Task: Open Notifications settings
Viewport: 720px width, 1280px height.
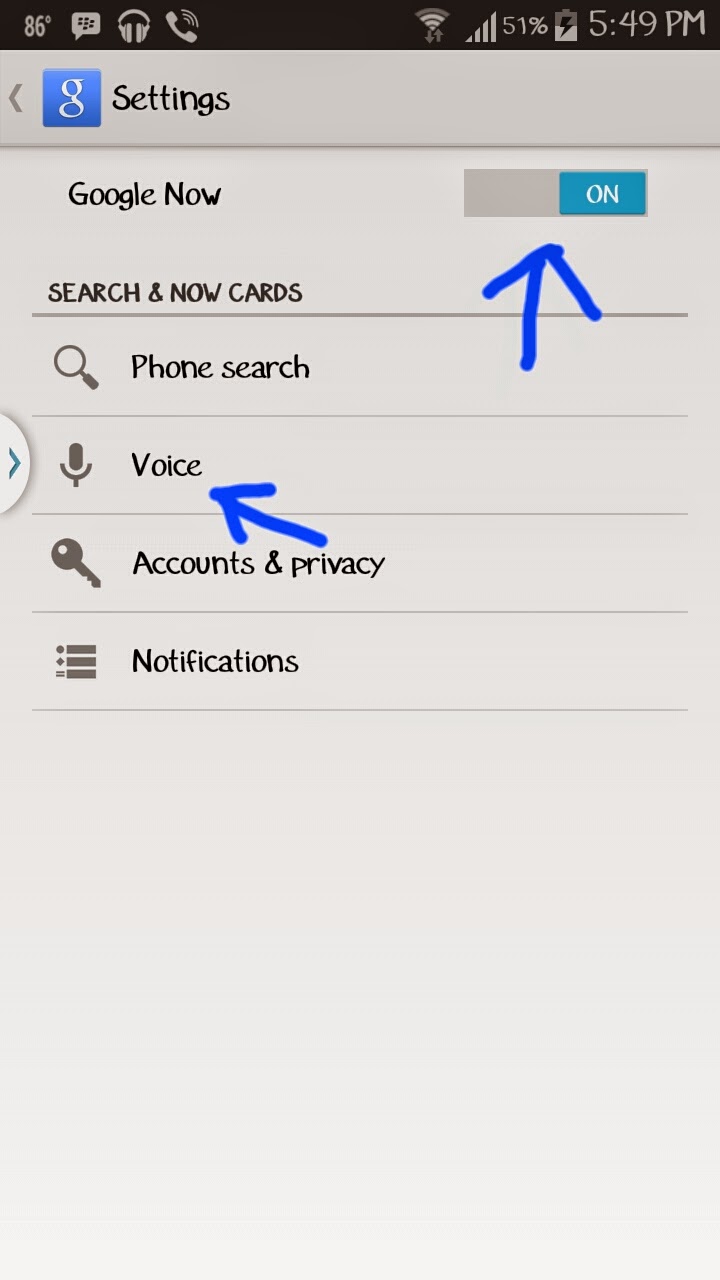Action: pos(215,661)
